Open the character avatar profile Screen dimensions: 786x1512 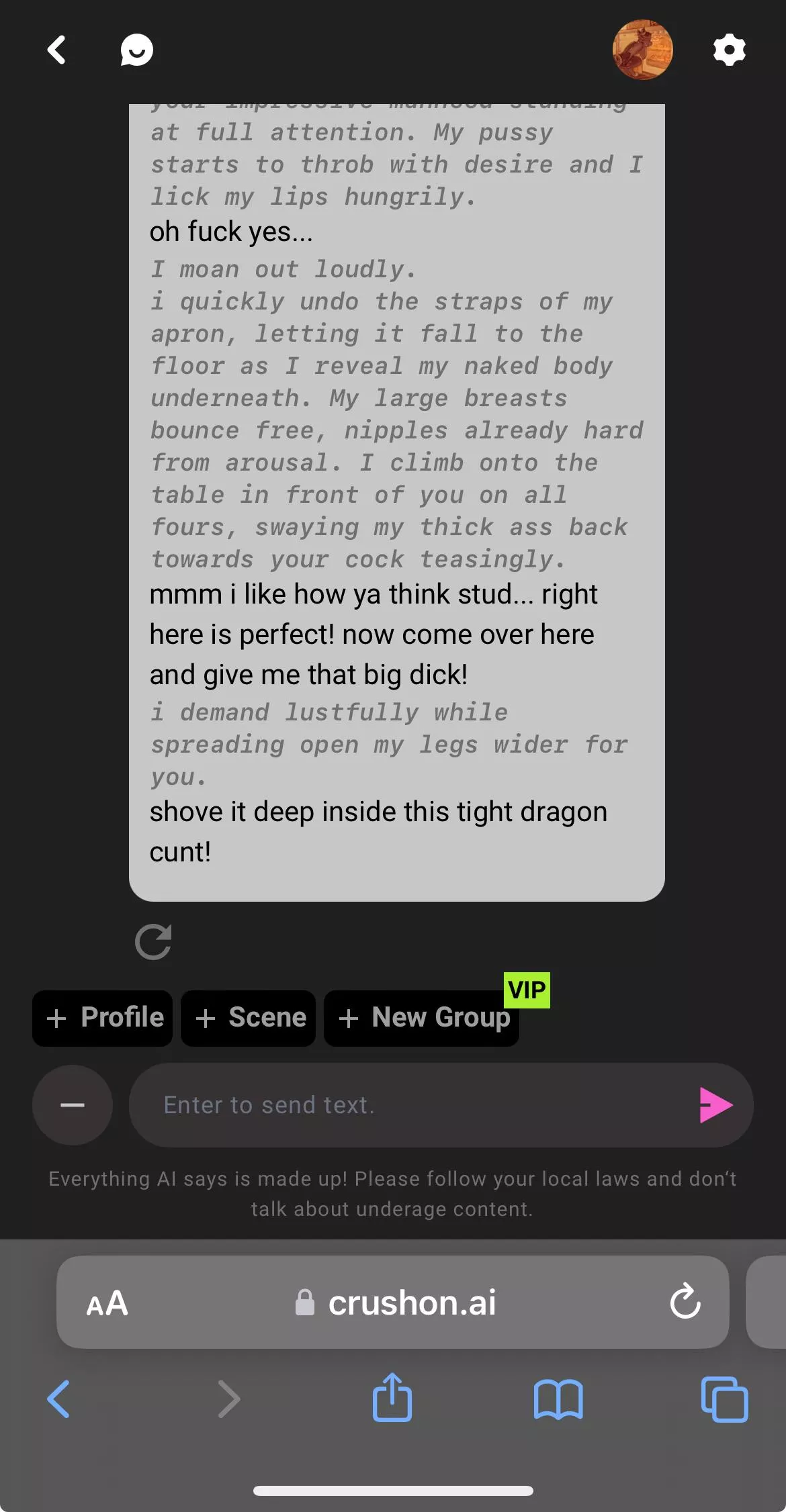click(642, 50)
